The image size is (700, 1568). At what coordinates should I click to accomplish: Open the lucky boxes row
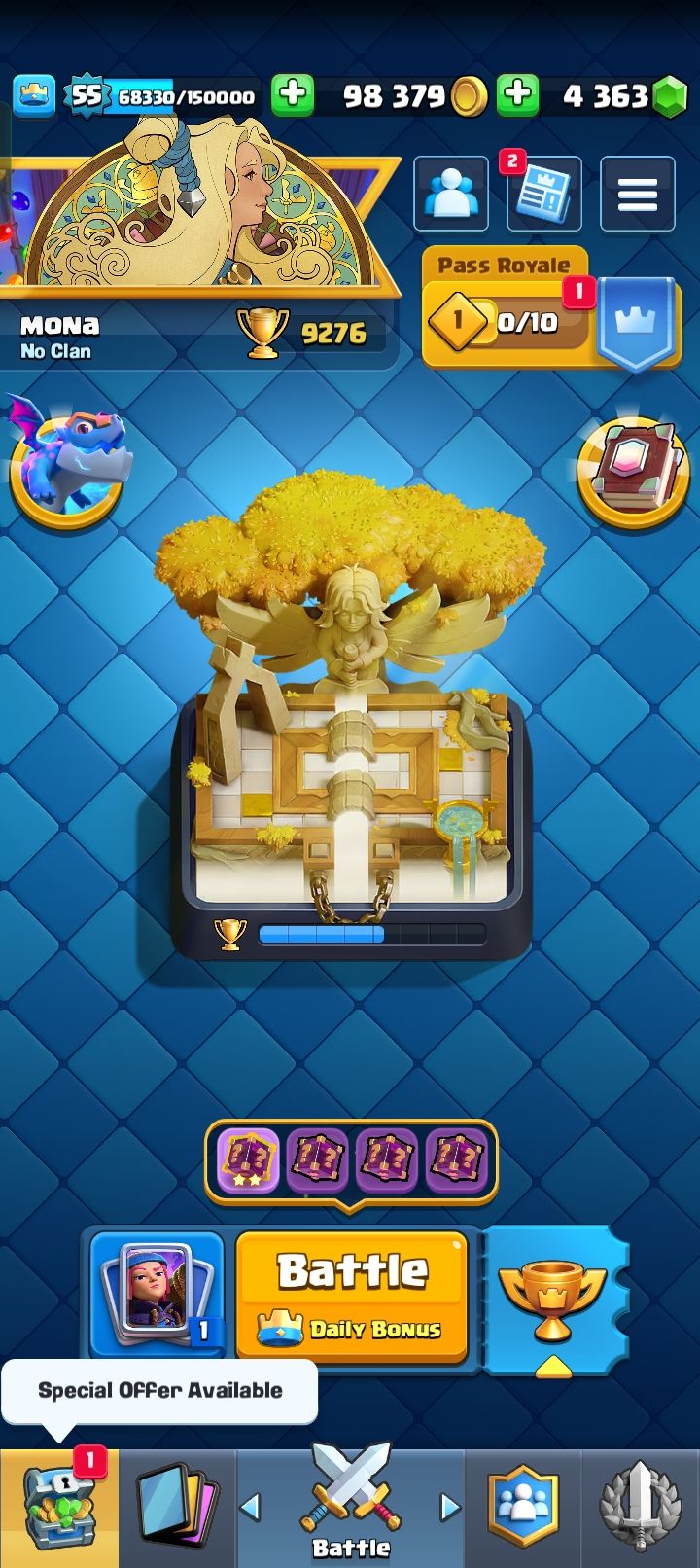(x=351, y=1159)
